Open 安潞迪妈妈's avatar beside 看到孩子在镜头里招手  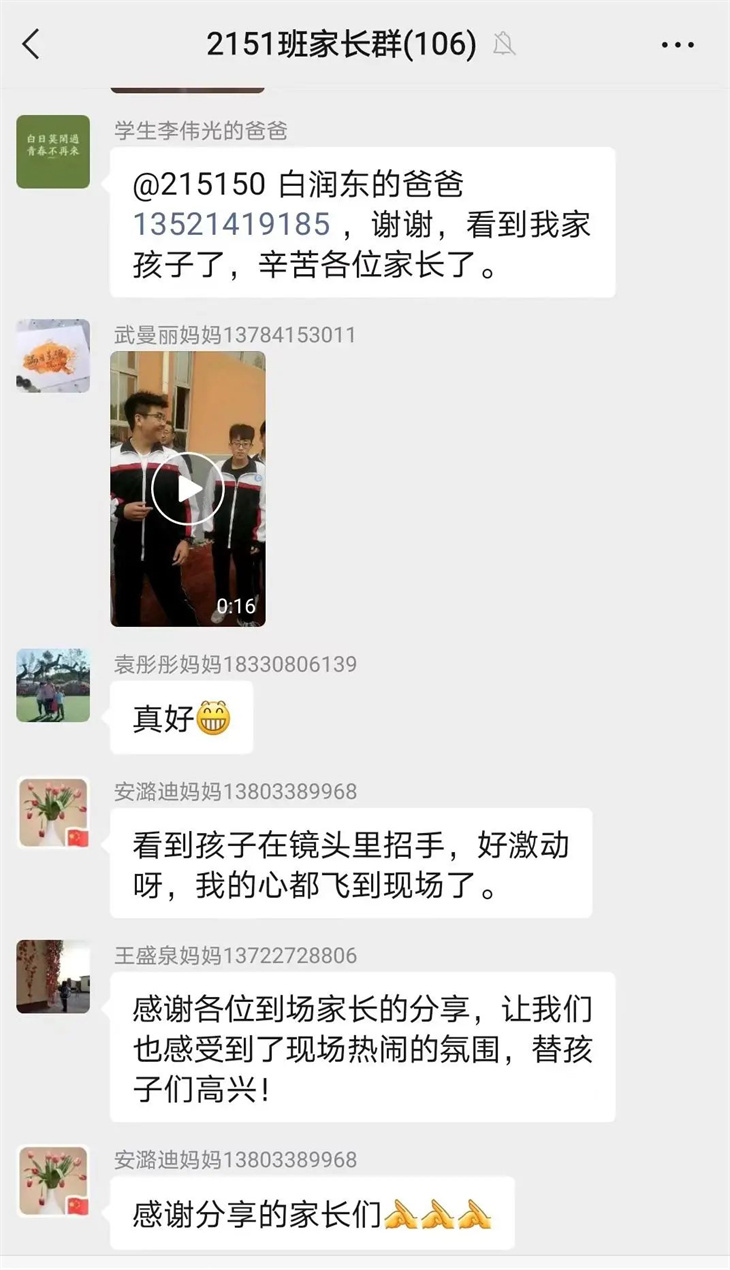[53, 812]
